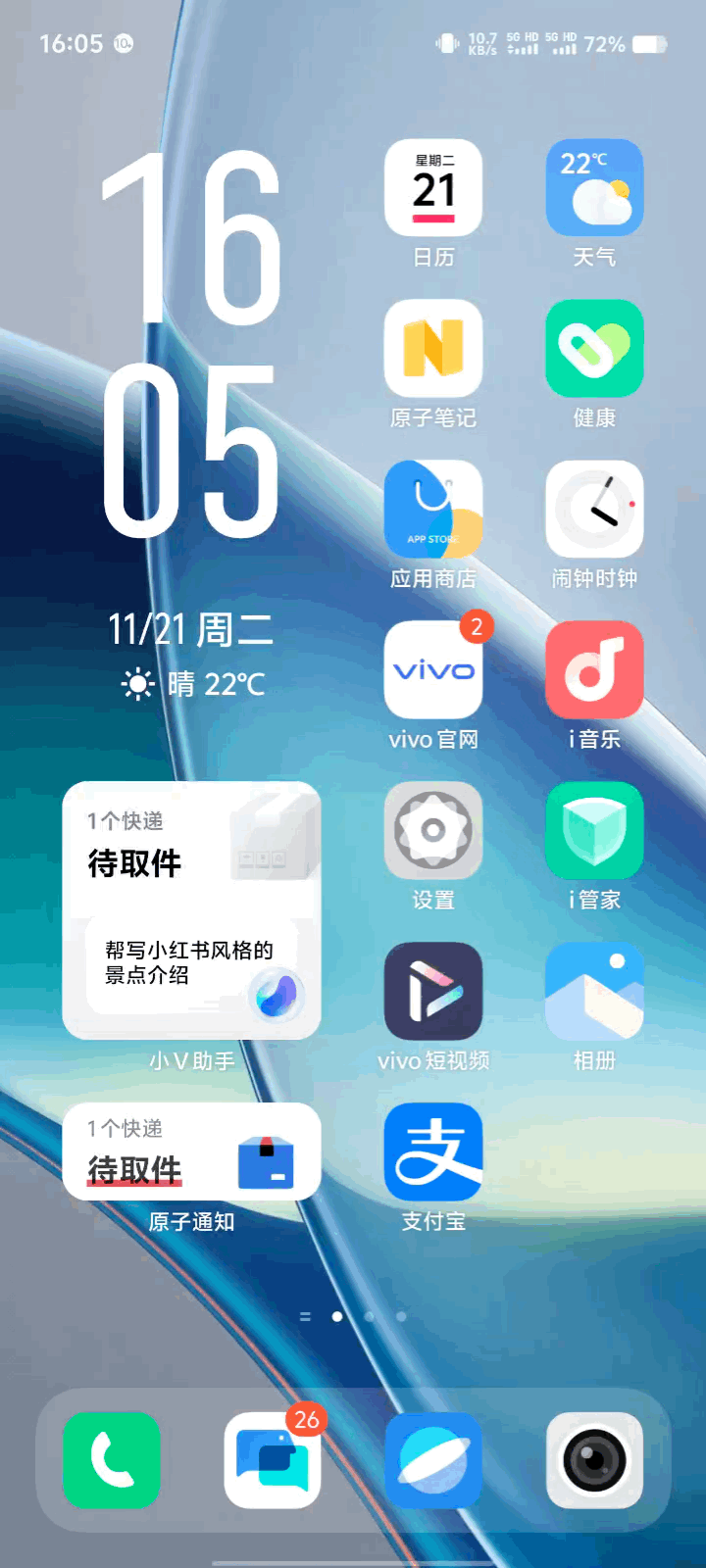Open vivo 官网 app

pyautogui.click(x=433, y=670)
